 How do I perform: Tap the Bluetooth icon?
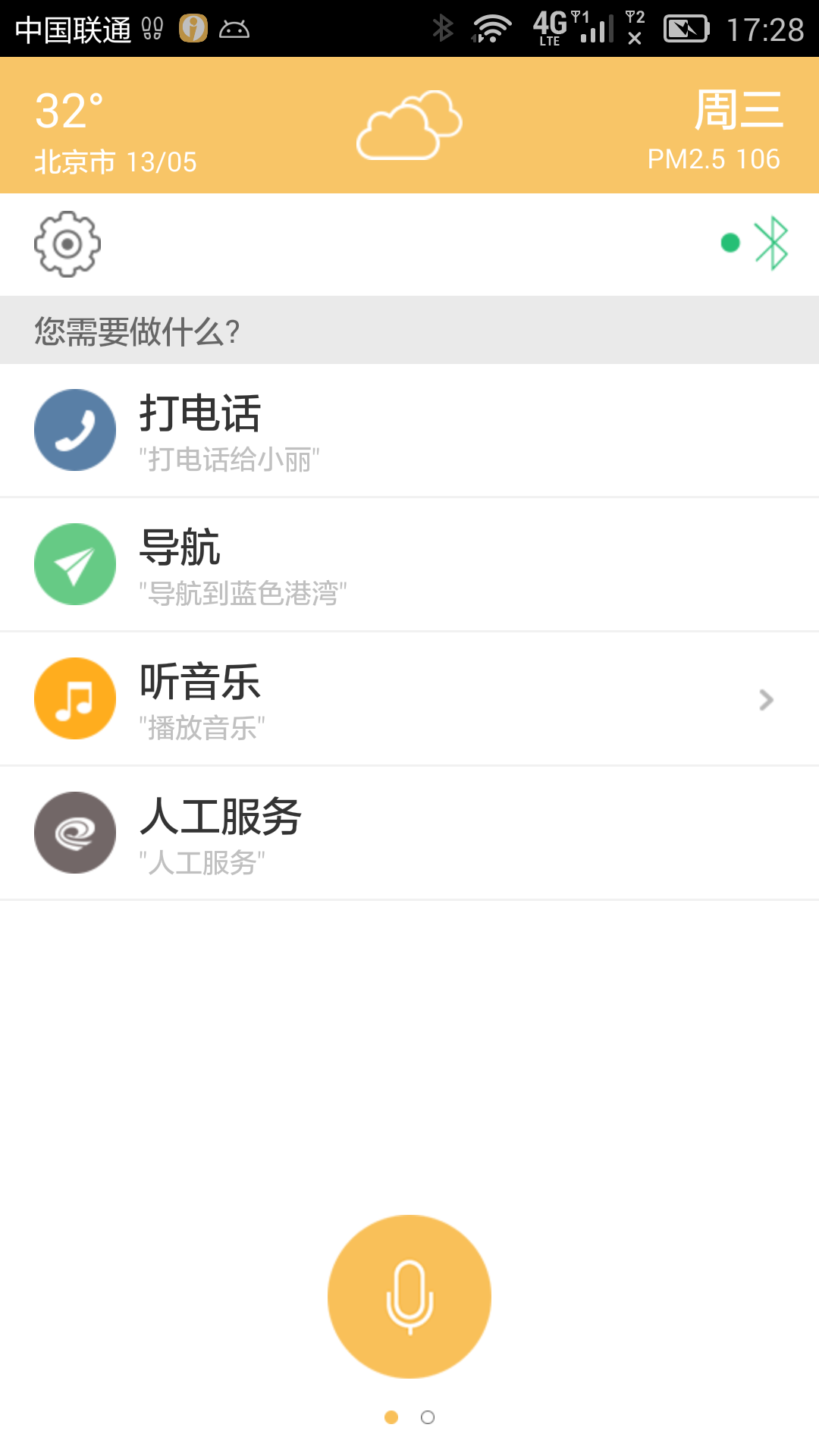(772, 243)
